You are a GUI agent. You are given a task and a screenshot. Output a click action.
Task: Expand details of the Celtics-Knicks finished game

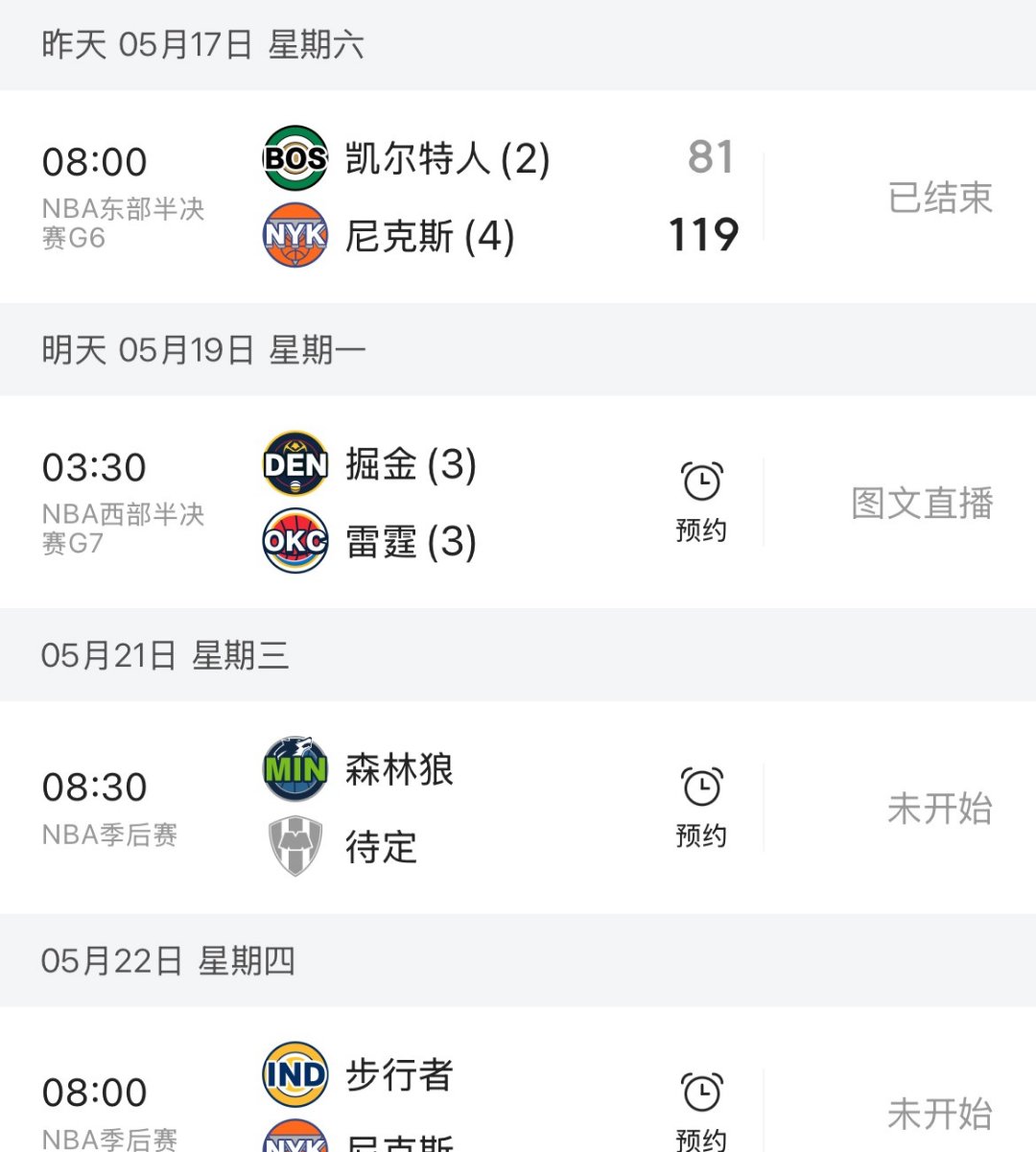click(x=518, y=197)
